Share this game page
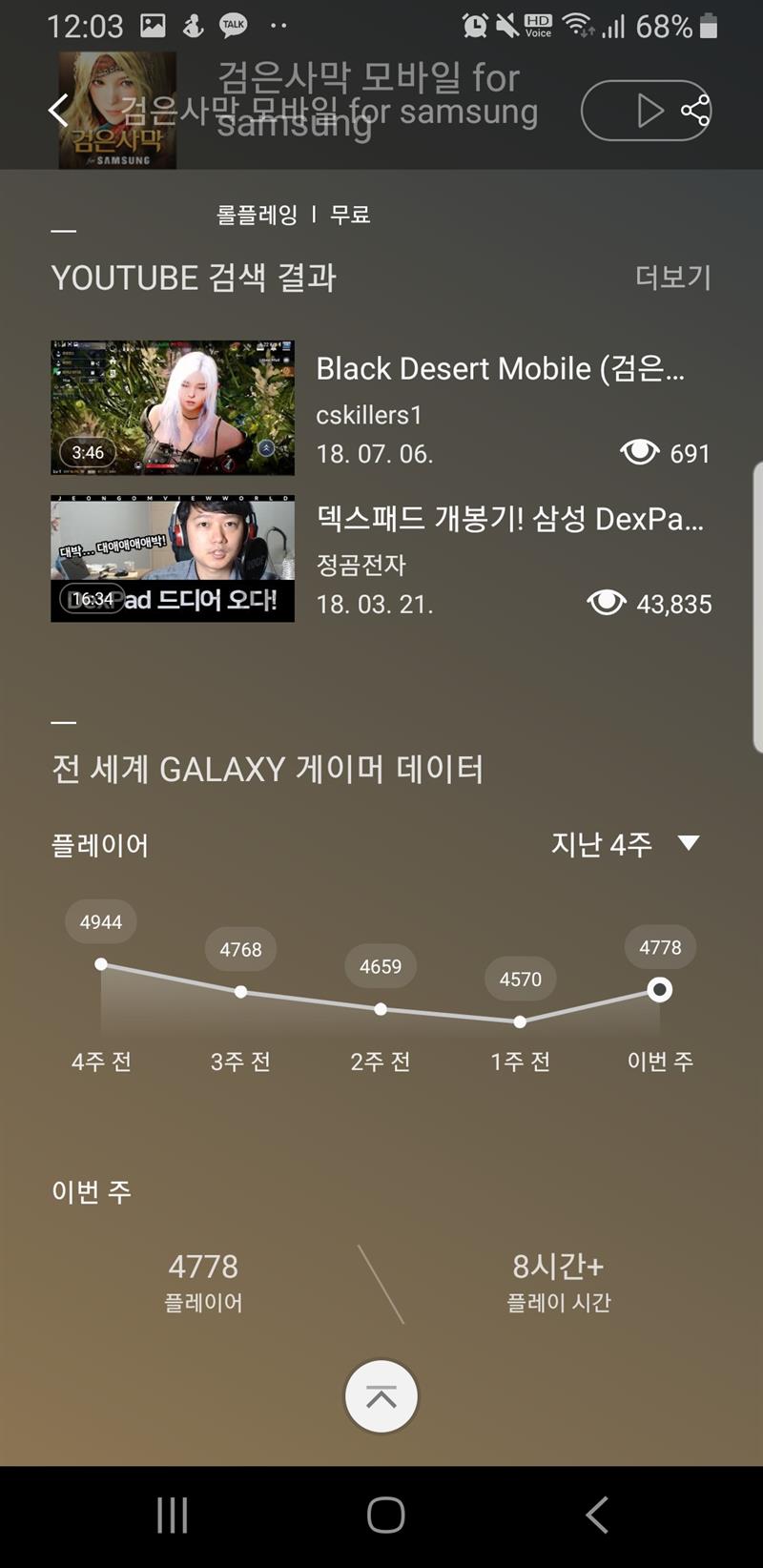The width and height of the screenshot is (763, 1568). (x=695, y=111)
